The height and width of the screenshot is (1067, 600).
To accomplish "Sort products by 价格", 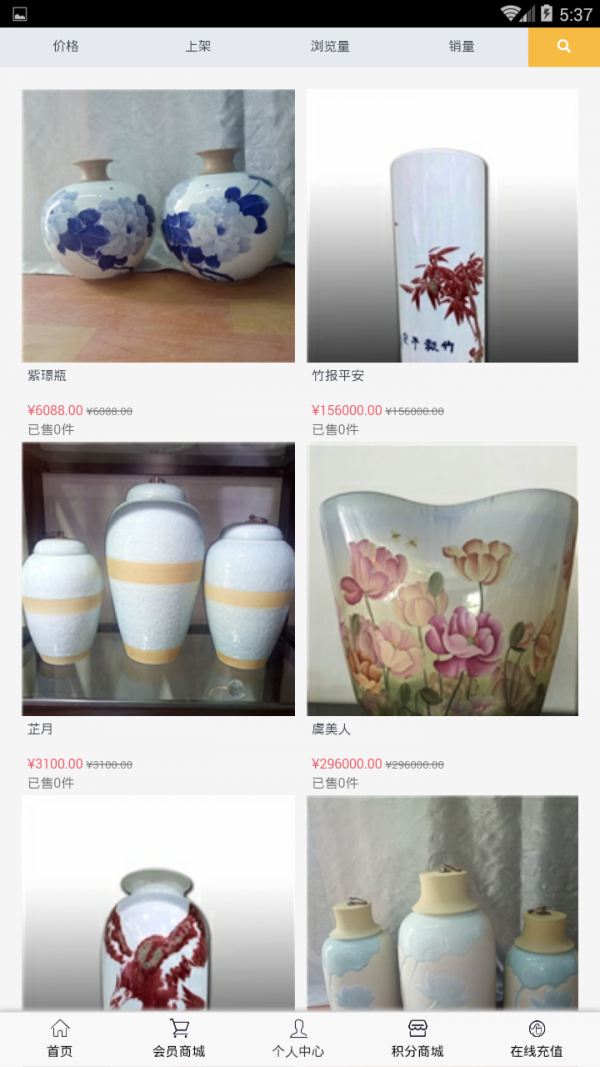I will click(x=66, y=47).
